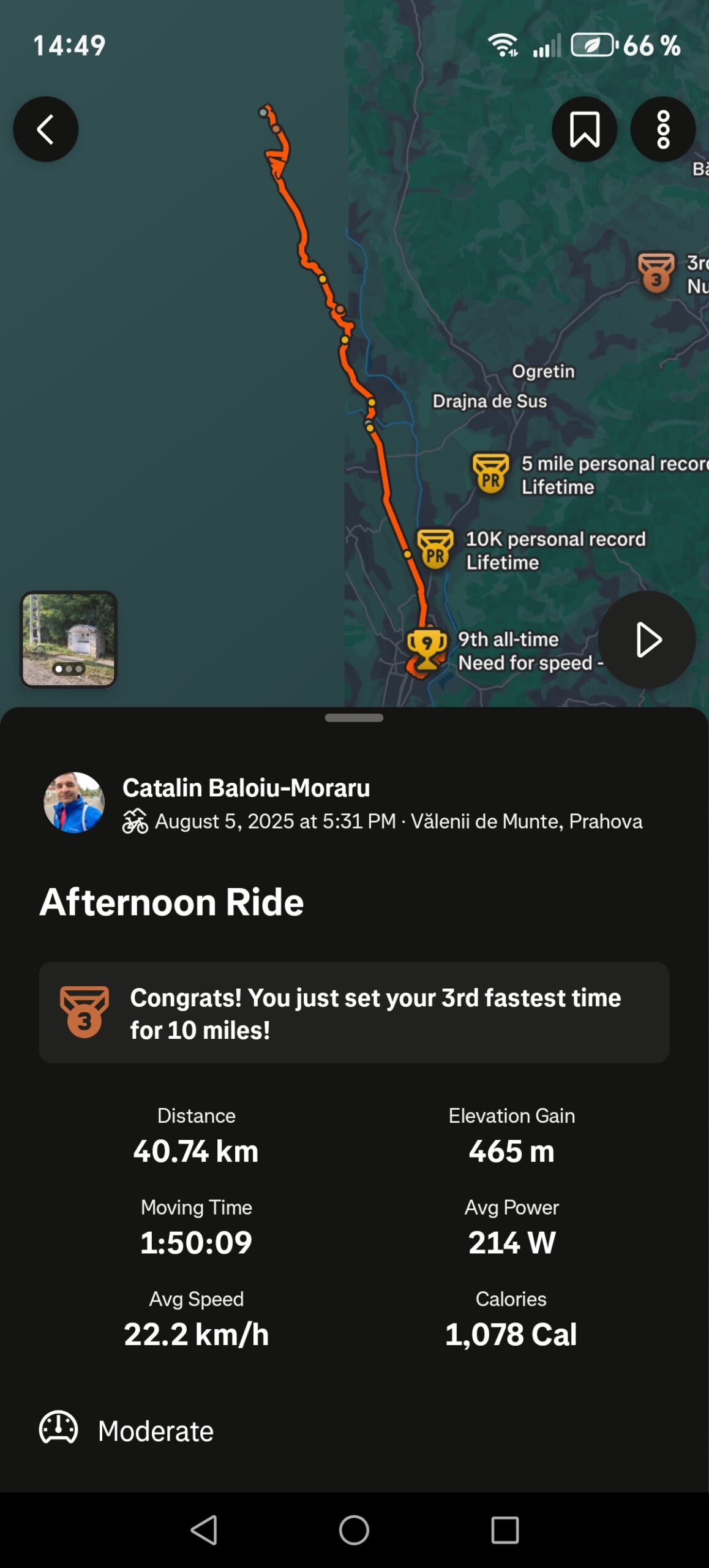
Task: Open the ride photo thumbnail
Action: click(x=69, y=639)
